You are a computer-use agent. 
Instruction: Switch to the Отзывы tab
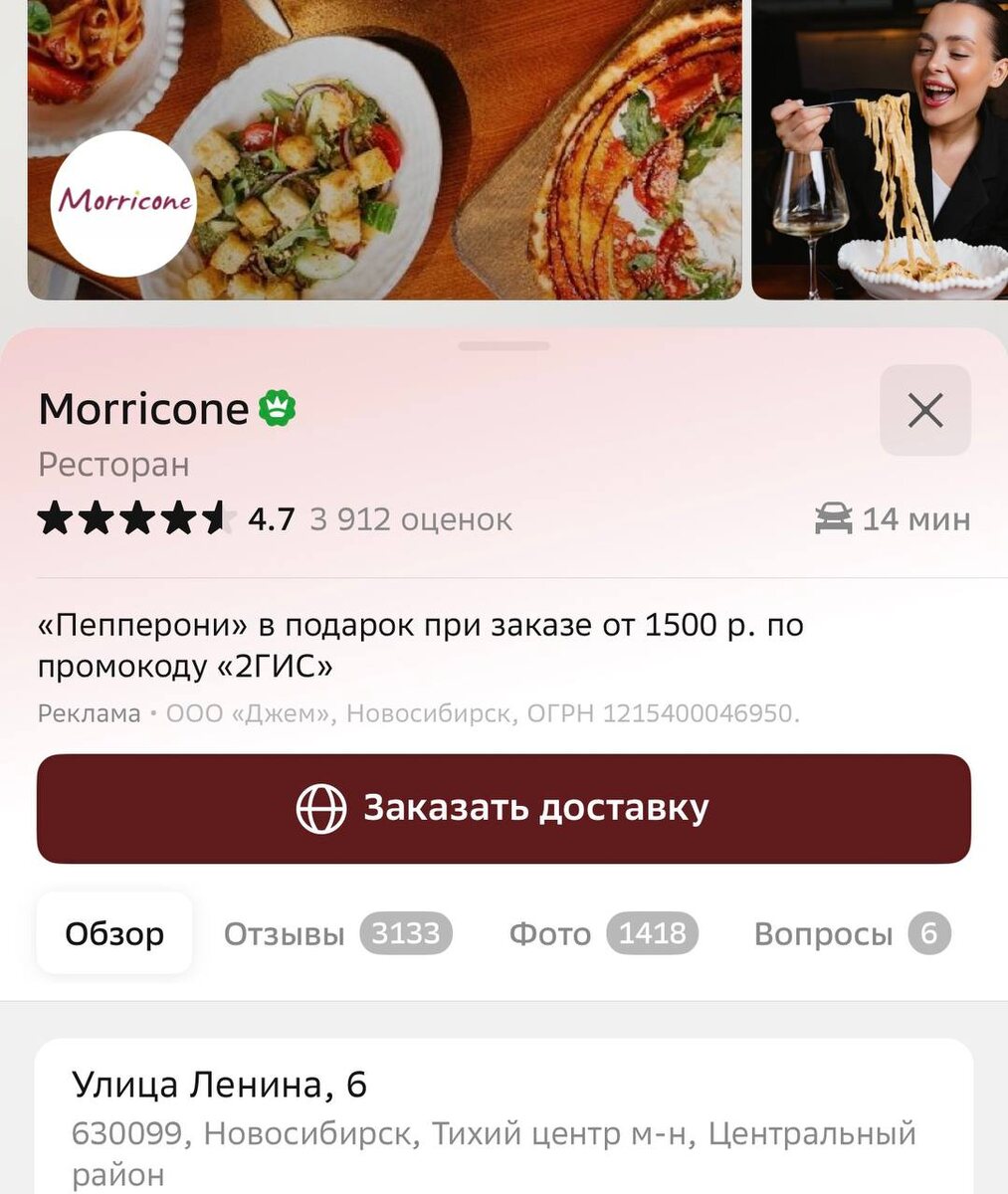(x=336, y=933)
